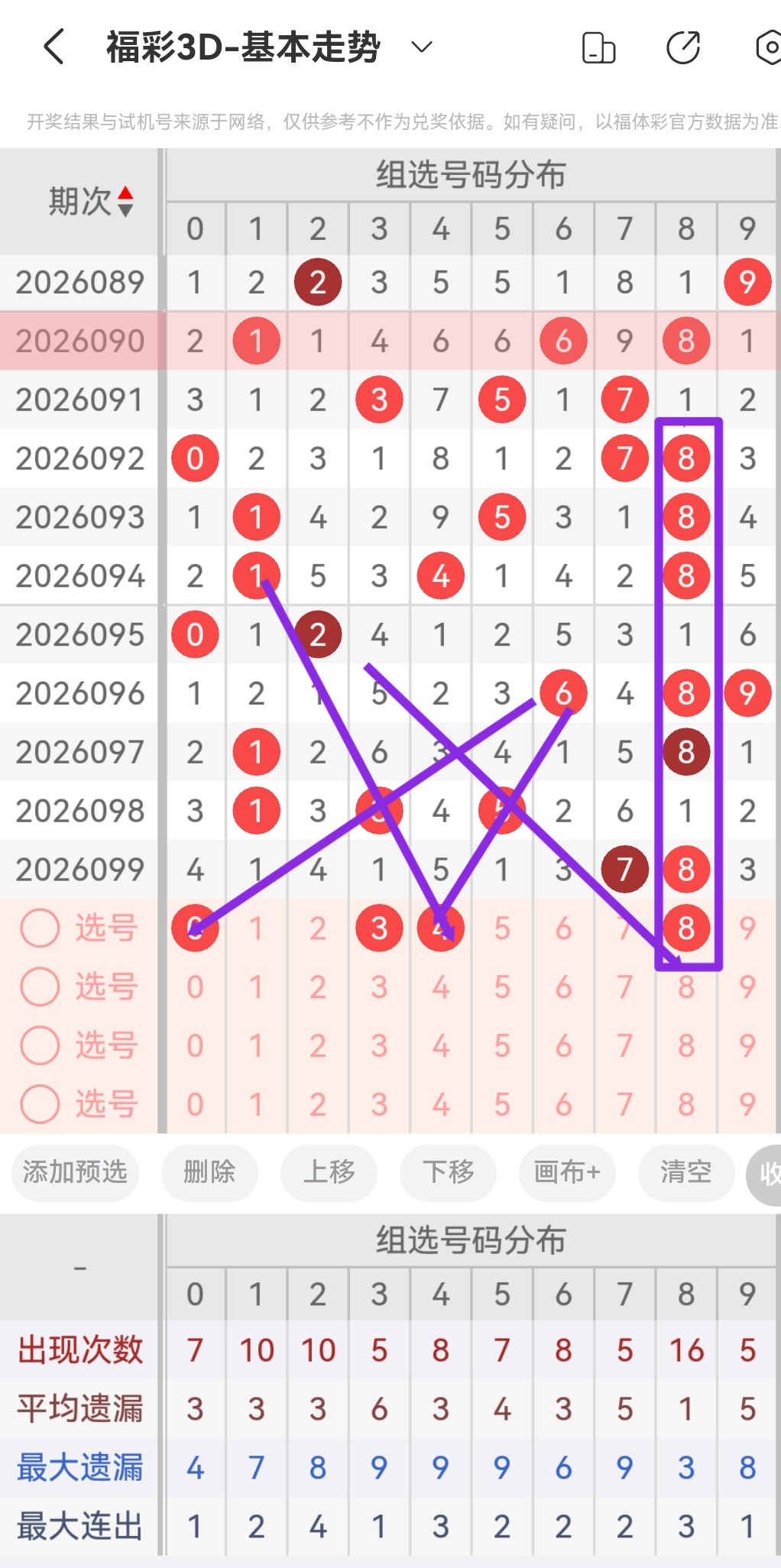Tap the back arrow to exit the trend chart
Screen dimensions: 781x1568
click(52, 46)
